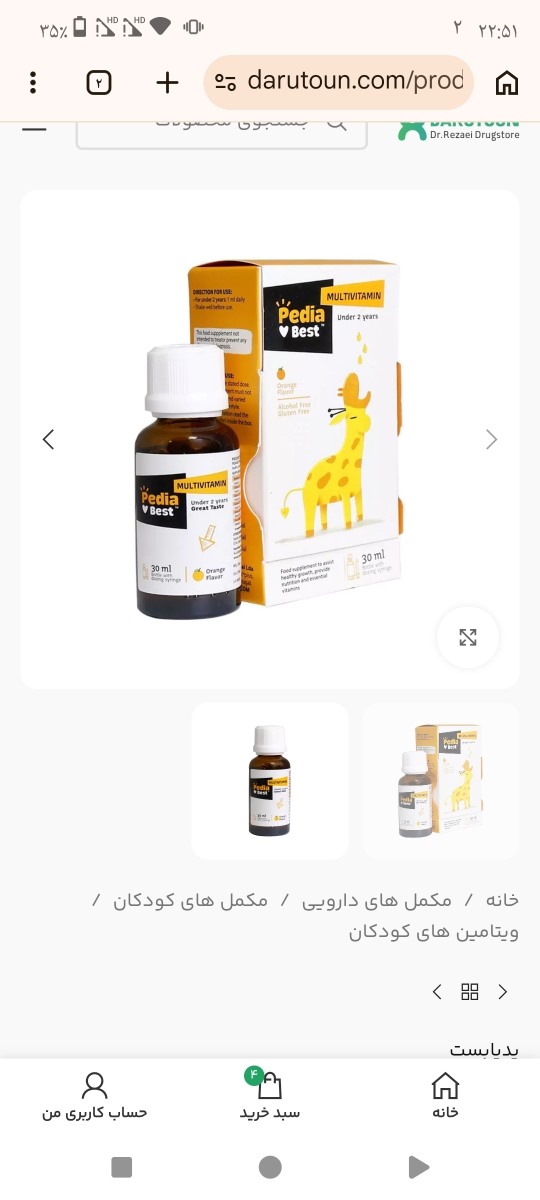This screenshot has width=540, height=1200.
Task: Open حساب کاربری من account tab
Action: [x=95, y=1095]
